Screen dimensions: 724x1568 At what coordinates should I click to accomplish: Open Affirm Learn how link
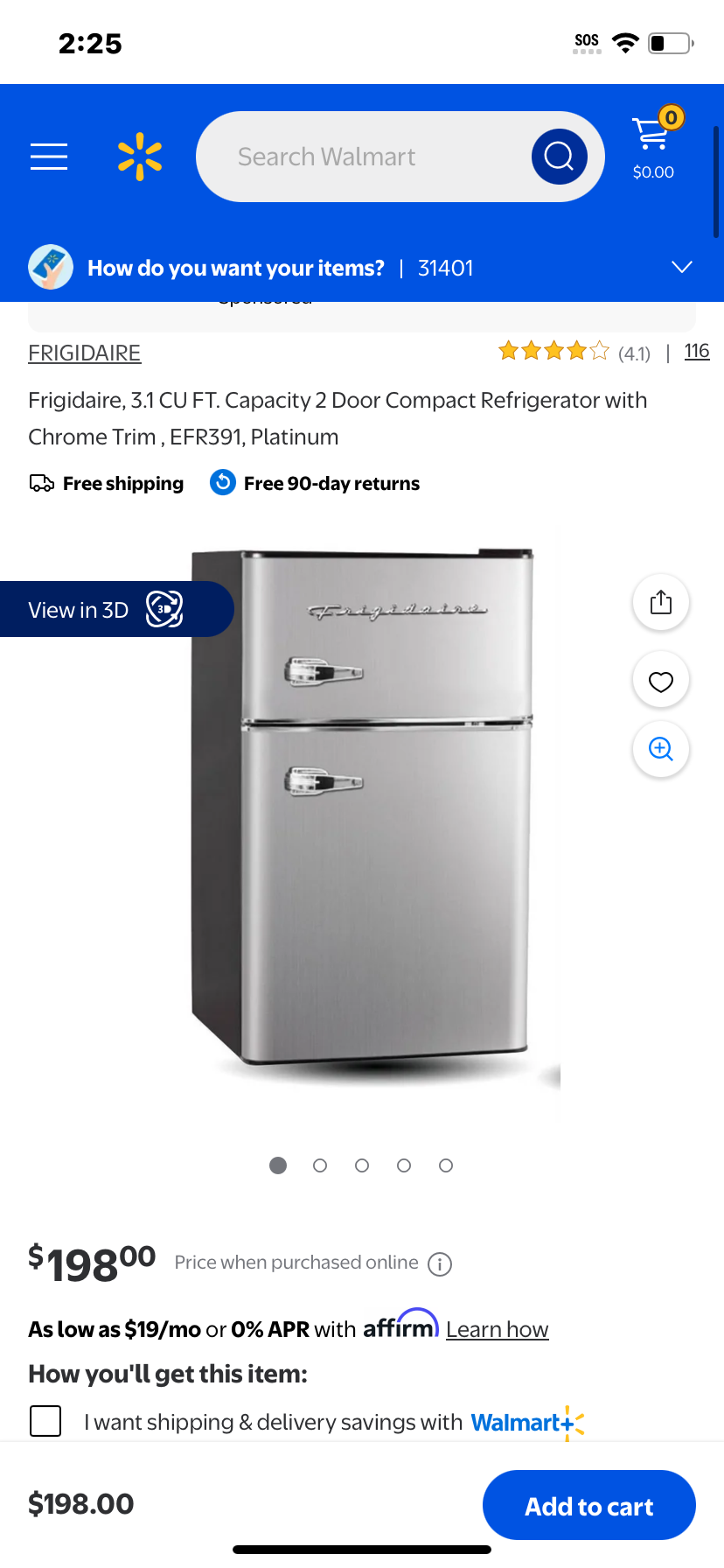[x=497, y=1329]
